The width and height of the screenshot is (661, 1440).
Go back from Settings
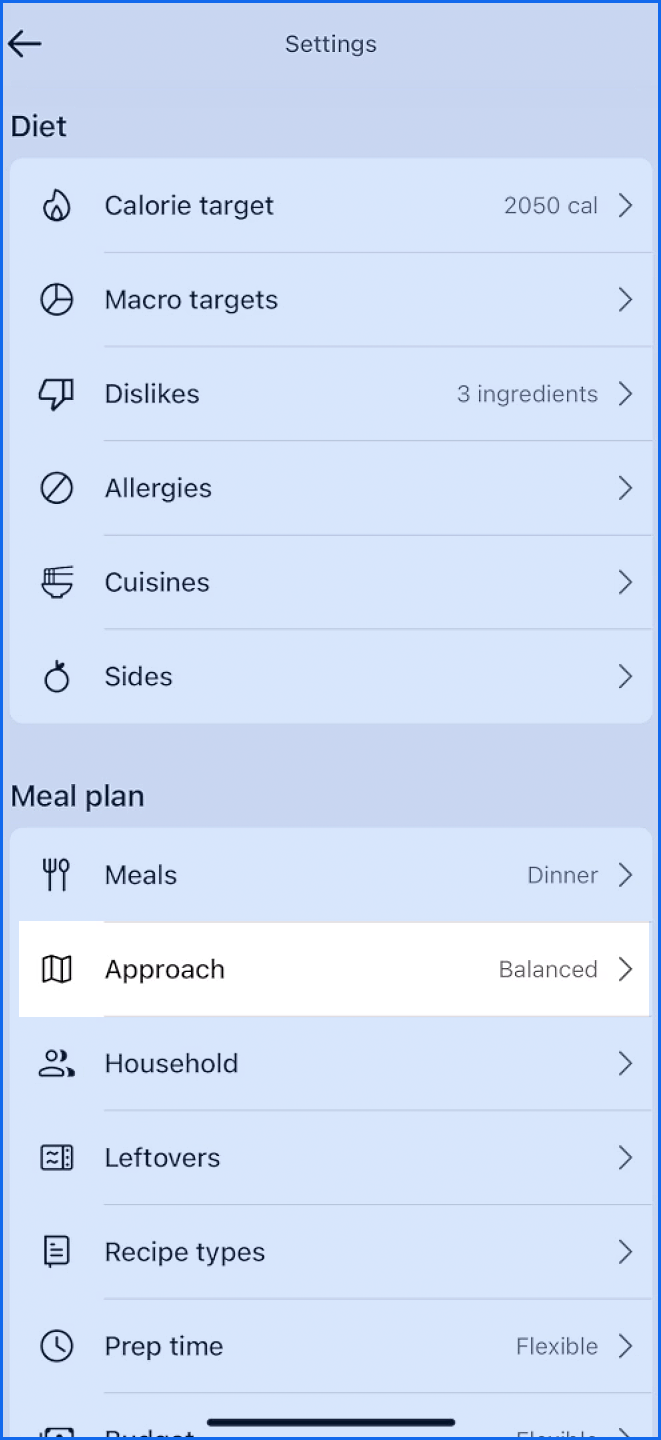click(x=25, y=43)
